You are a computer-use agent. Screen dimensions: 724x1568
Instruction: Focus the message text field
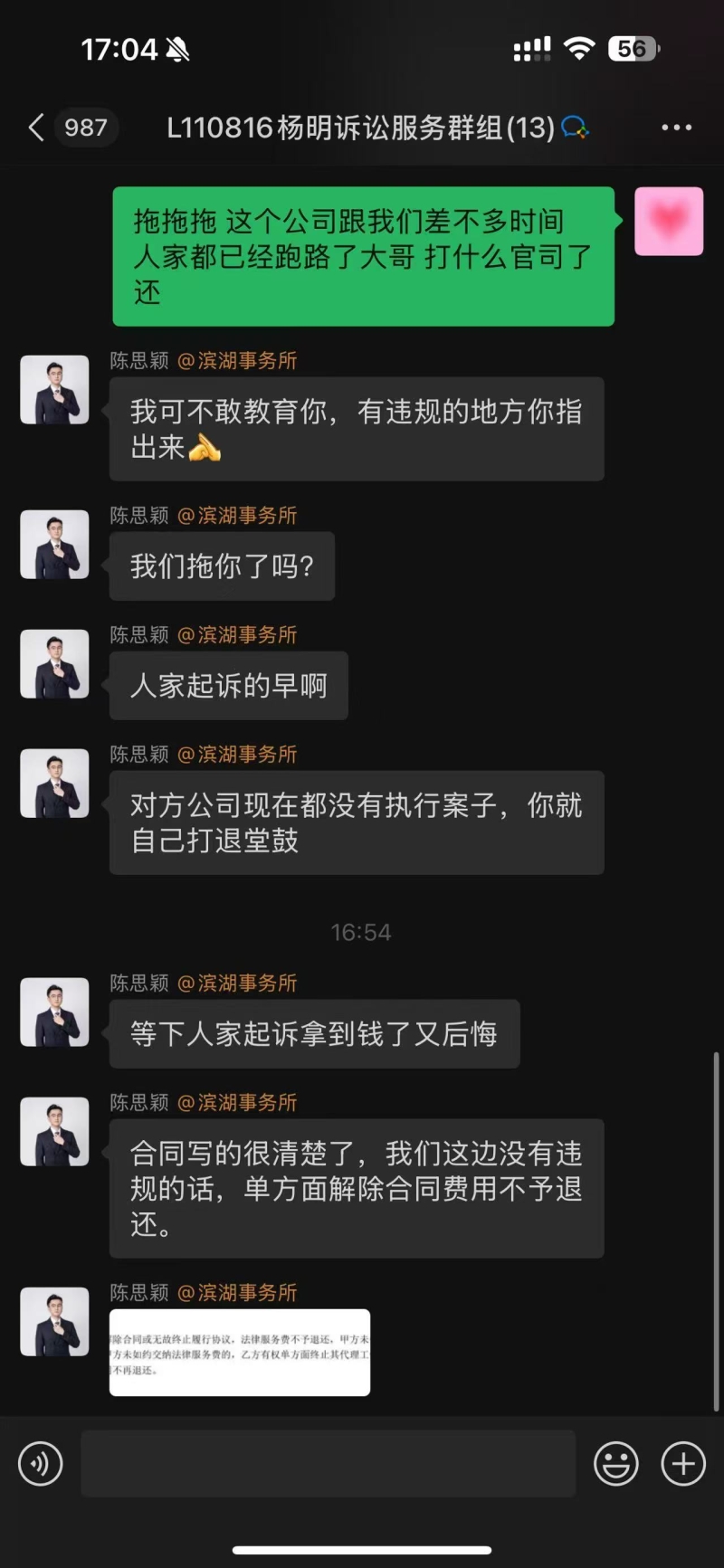[x=328, y=1464]
